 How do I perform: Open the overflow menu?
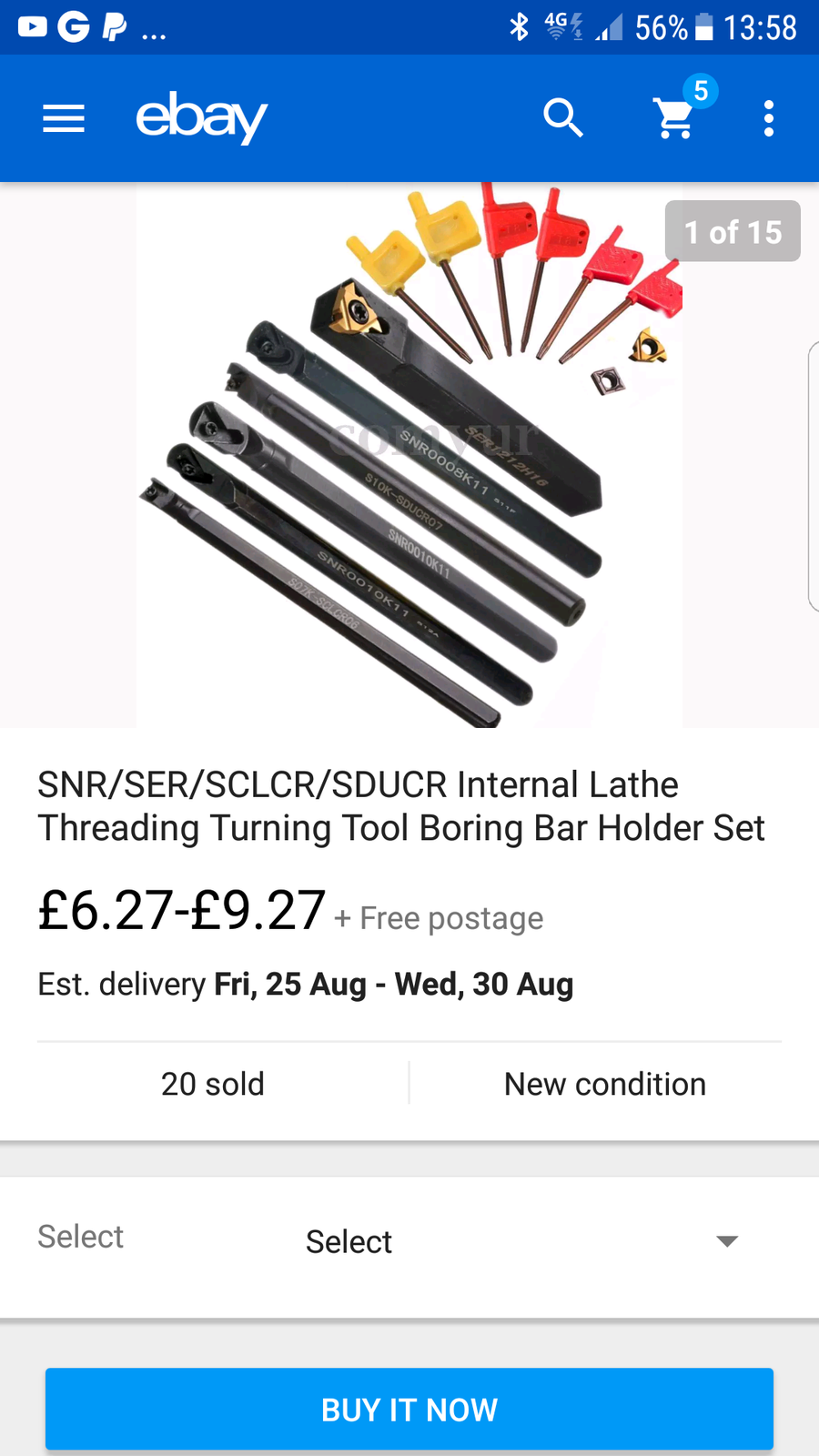769,118
